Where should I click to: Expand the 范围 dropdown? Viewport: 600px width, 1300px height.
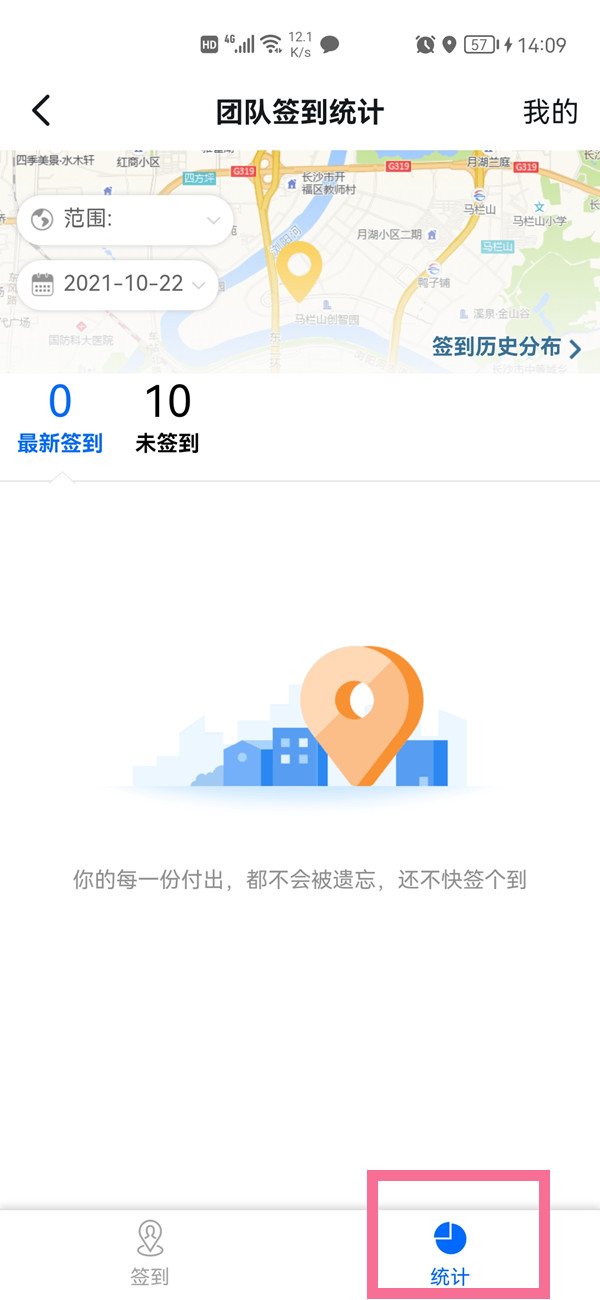[x=125, y=220]
